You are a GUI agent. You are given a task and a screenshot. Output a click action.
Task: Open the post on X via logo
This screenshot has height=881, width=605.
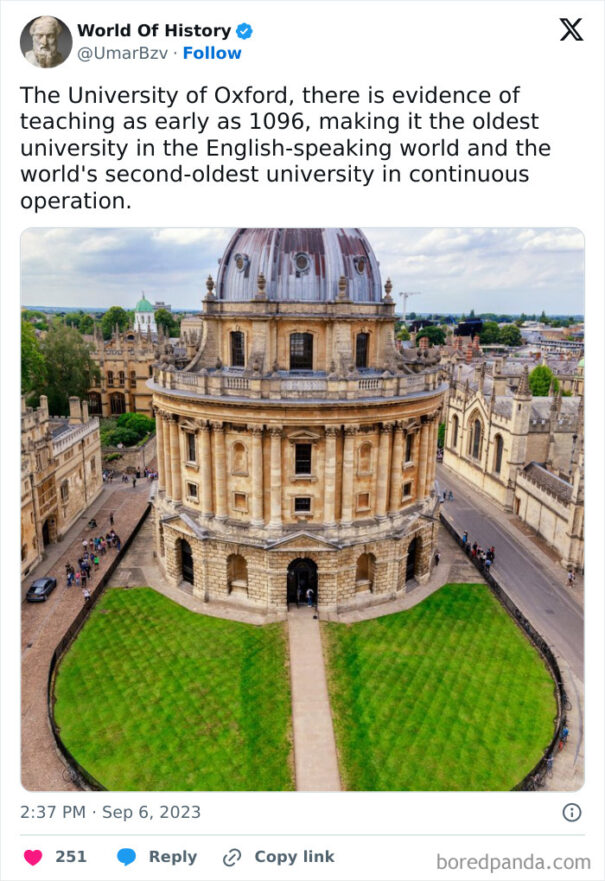(x=571, y=30)
